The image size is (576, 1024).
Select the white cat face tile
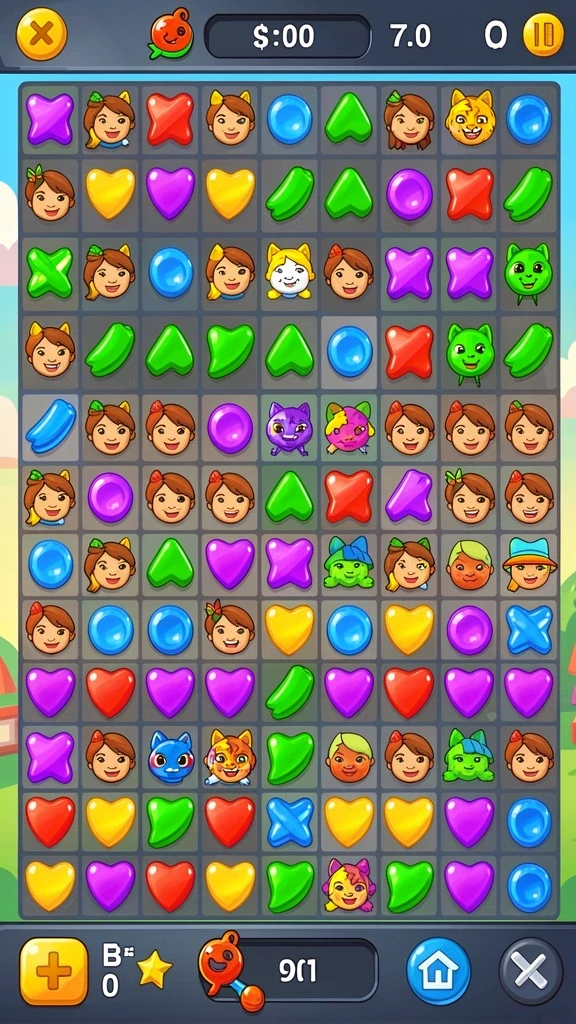coord(290,272)
